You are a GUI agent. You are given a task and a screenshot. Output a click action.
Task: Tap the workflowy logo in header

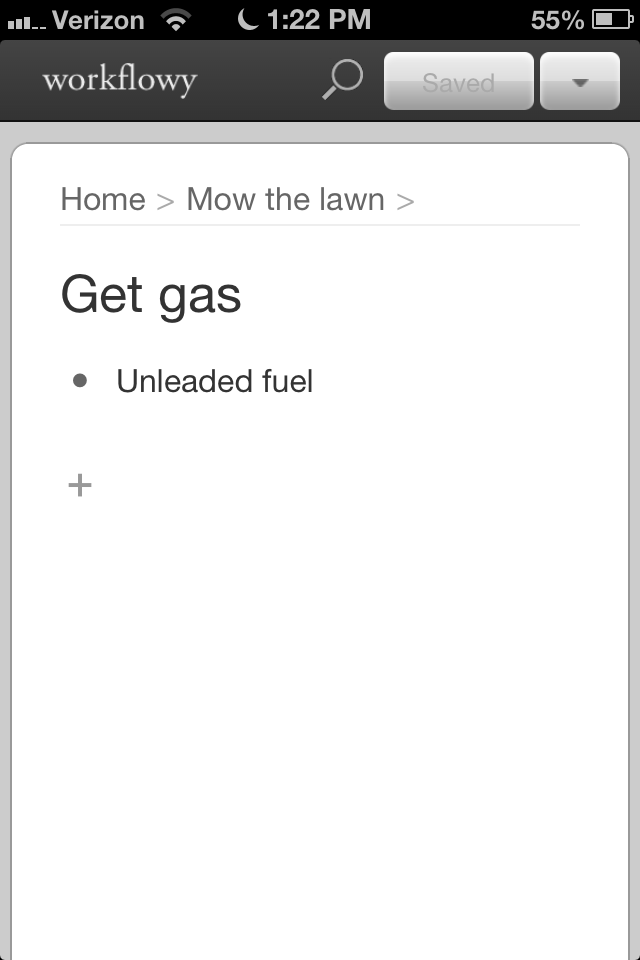[x=120, y=80]
